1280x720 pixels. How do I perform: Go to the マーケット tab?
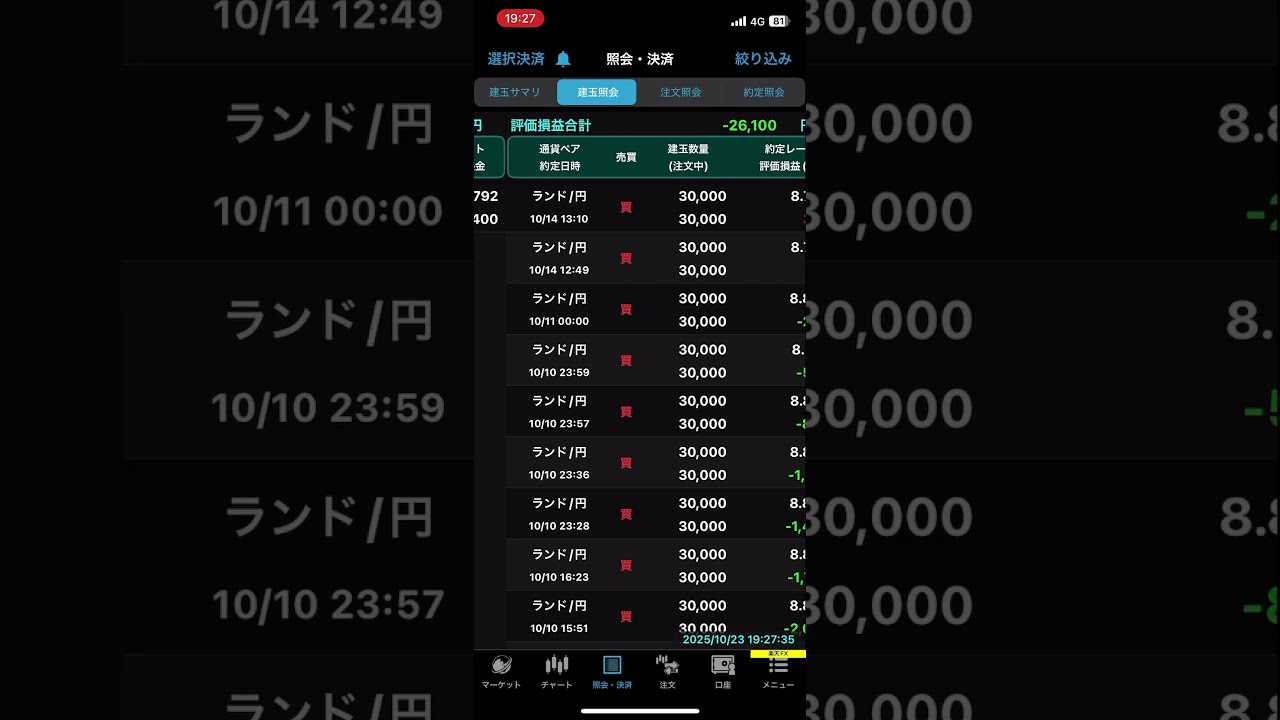point(501,672)
